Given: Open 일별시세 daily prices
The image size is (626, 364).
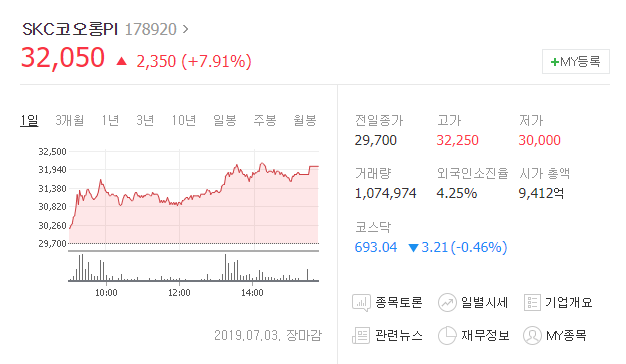Looking at the screenshot, I should (x=473, y=303).
